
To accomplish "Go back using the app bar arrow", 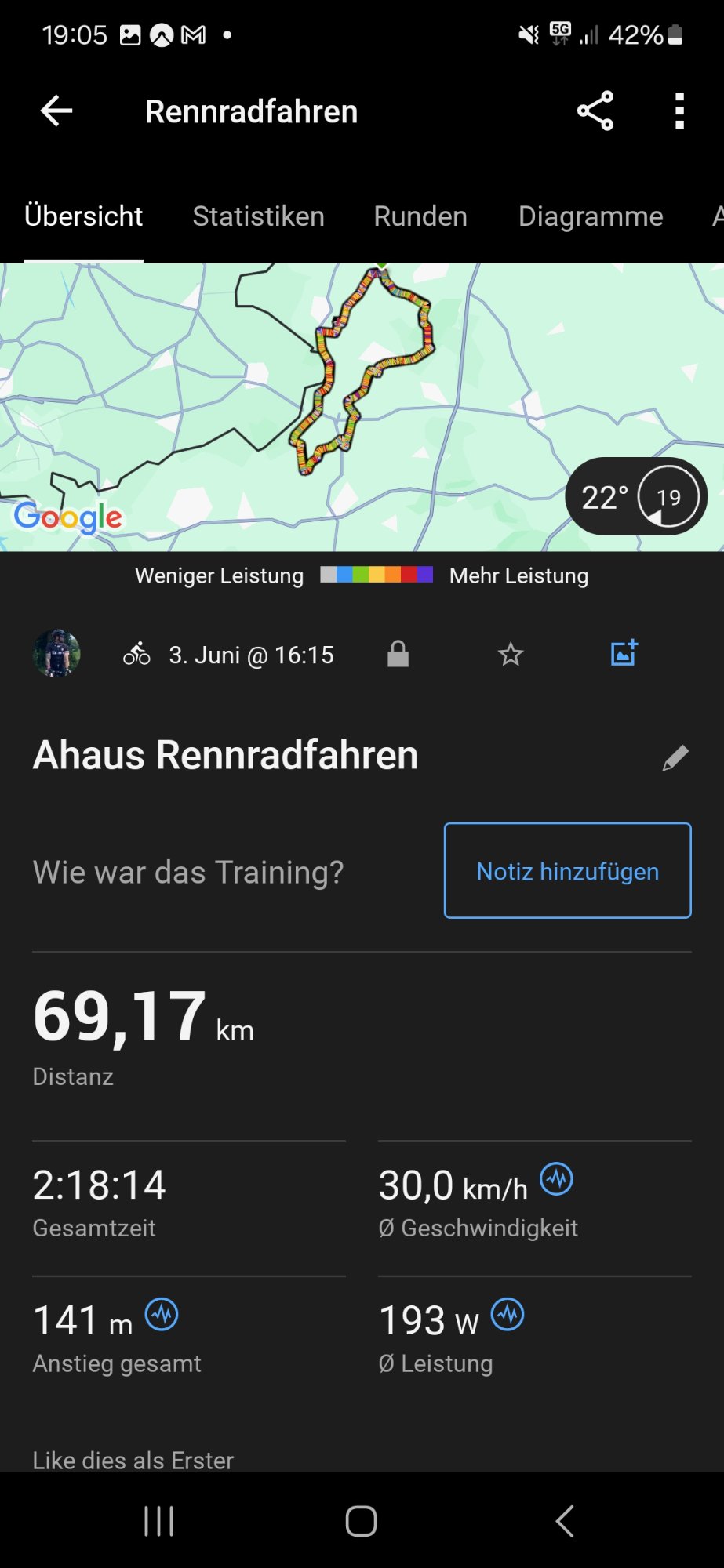I will [x=56, y=111].
